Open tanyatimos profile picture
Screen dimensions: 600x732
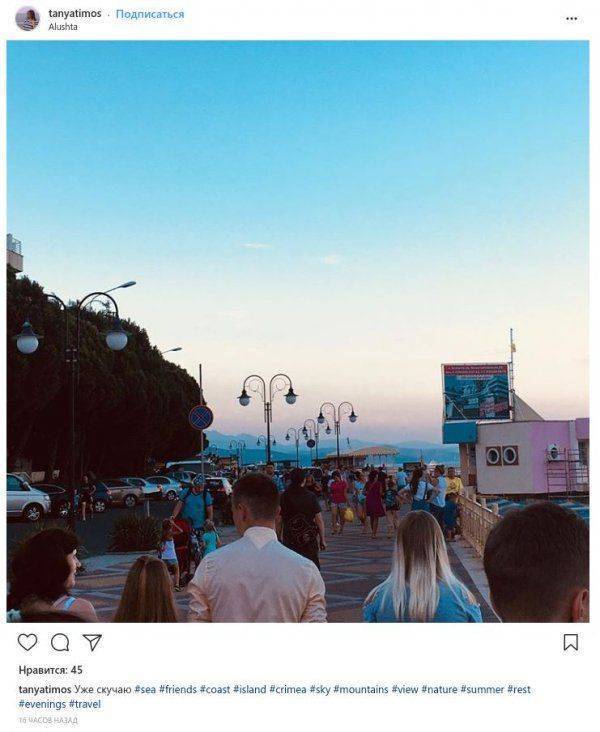coord(27,18)
